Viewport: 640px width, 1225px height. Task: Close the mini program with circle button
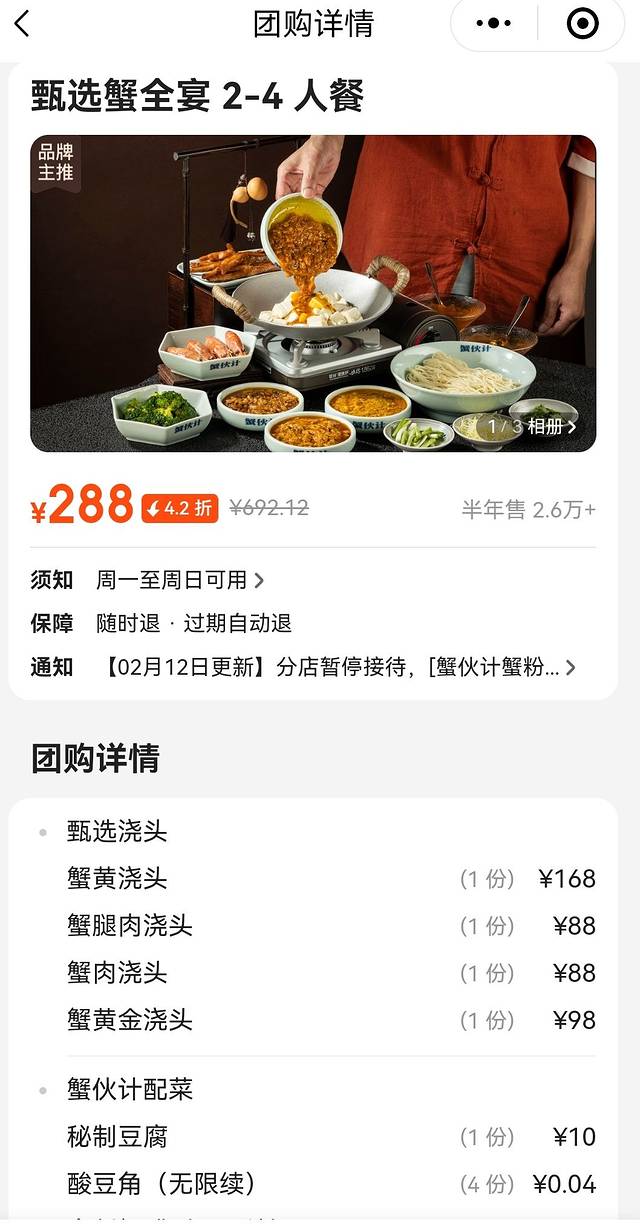582,24
